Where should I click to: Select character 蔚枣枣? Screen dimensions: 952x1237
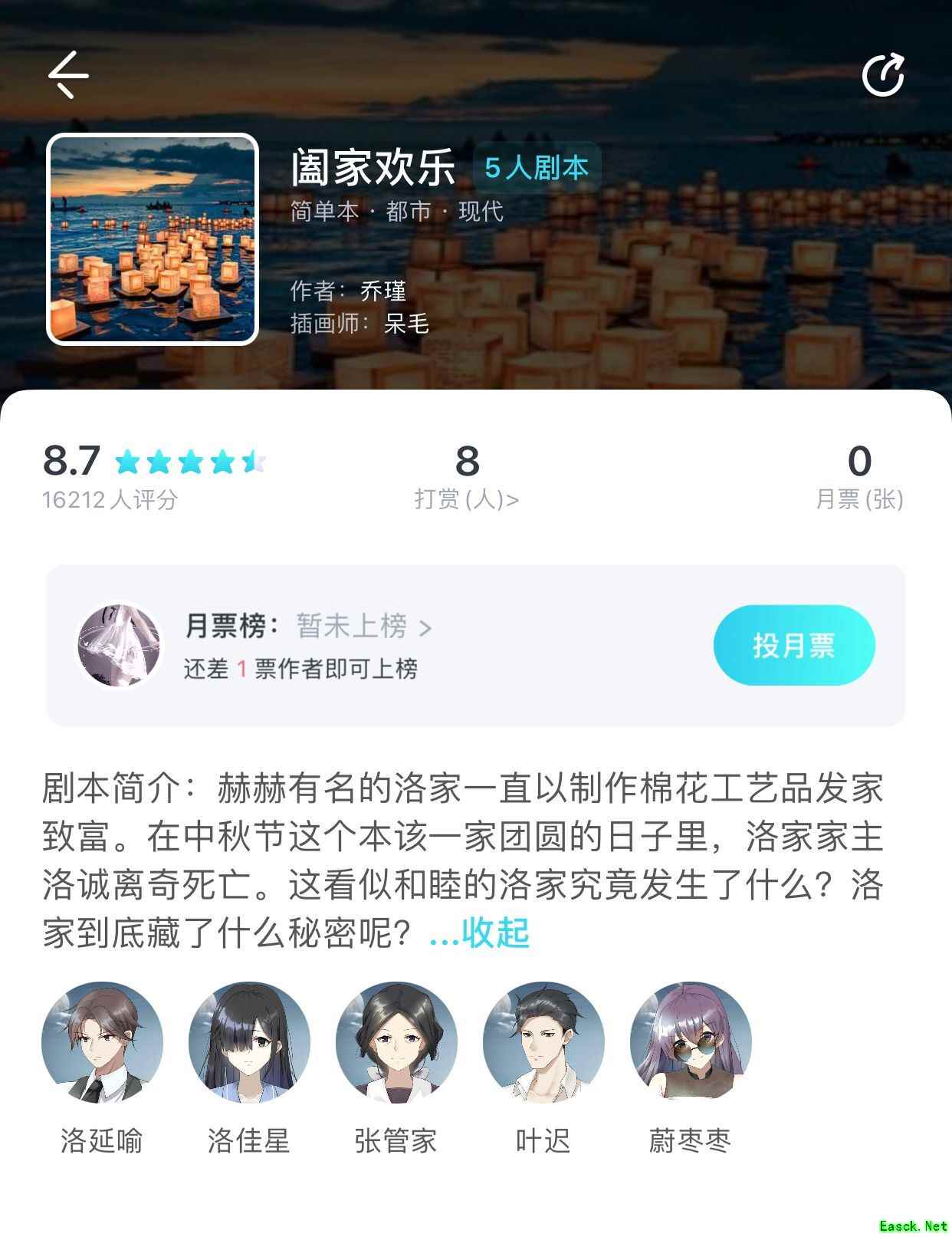pyautogui.click(x=691, y=1043)
